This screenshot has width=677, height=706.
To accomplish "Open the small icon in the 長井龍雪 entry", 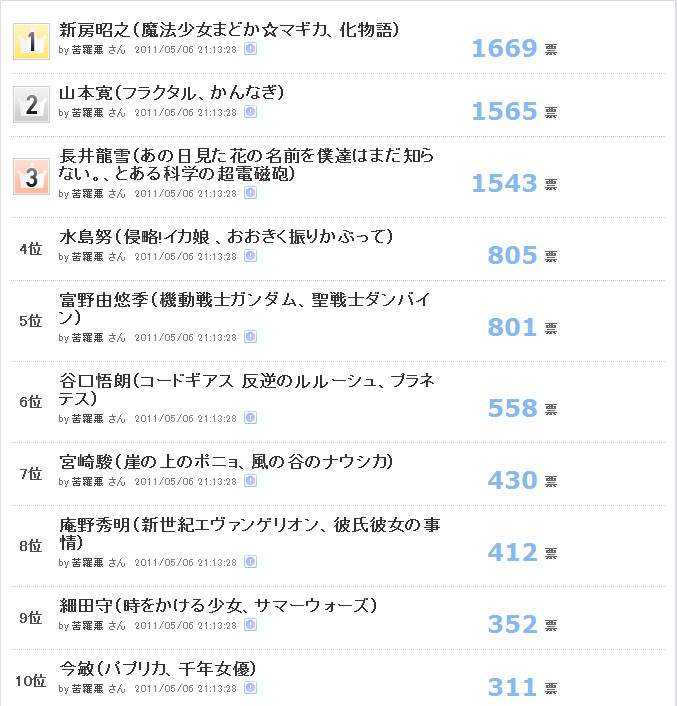I will (250, 193).
